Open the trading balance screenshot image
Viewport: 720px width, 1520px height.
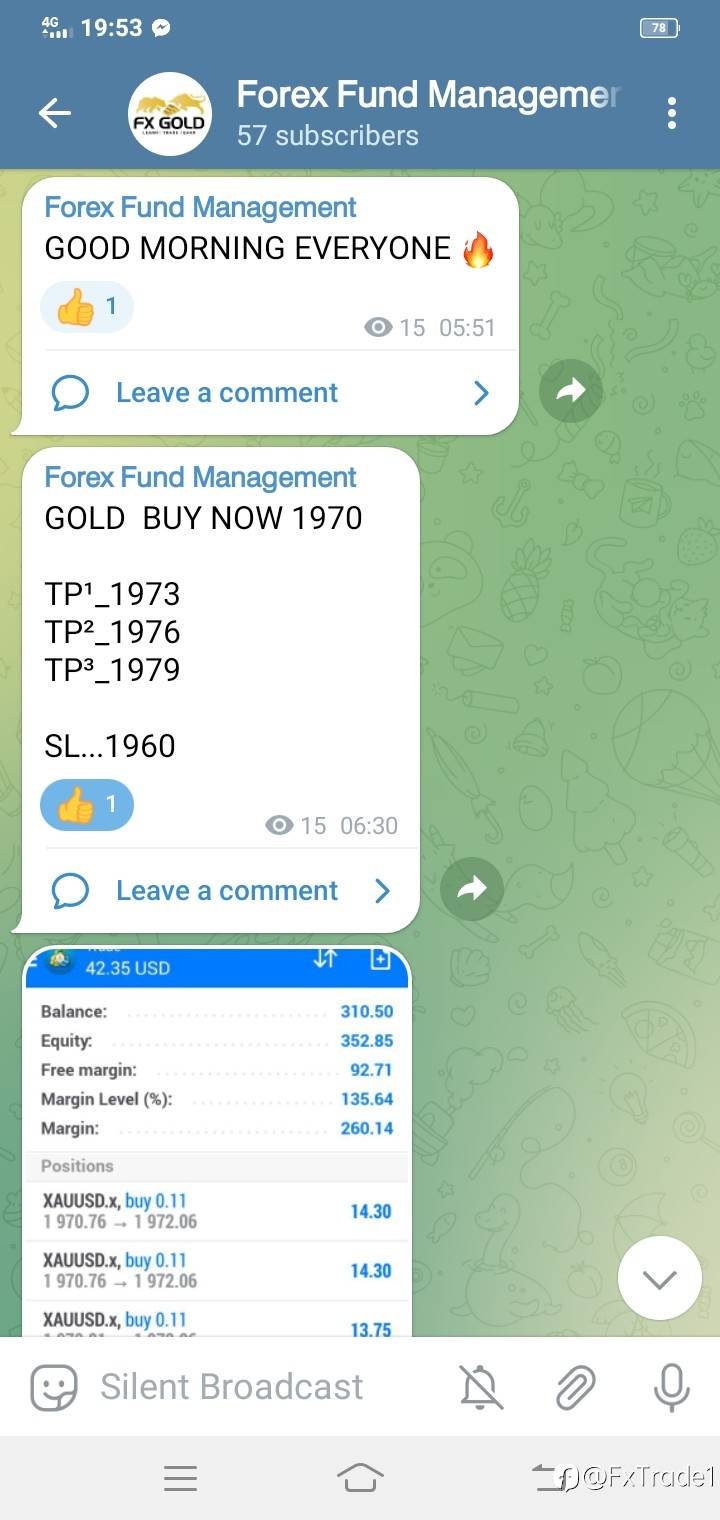[216, 1141]
